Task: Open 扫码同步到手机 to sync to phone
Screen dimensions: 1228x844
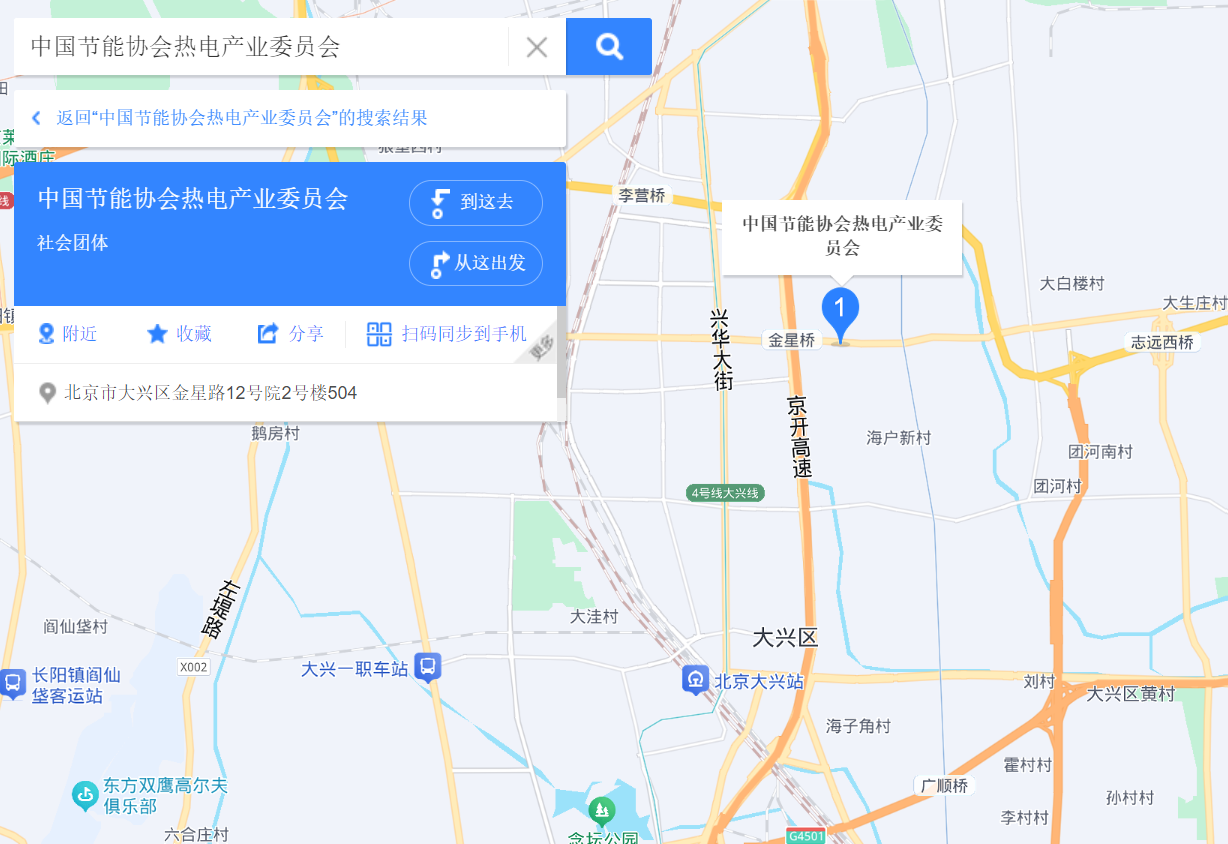Action: tap(447, 334)
